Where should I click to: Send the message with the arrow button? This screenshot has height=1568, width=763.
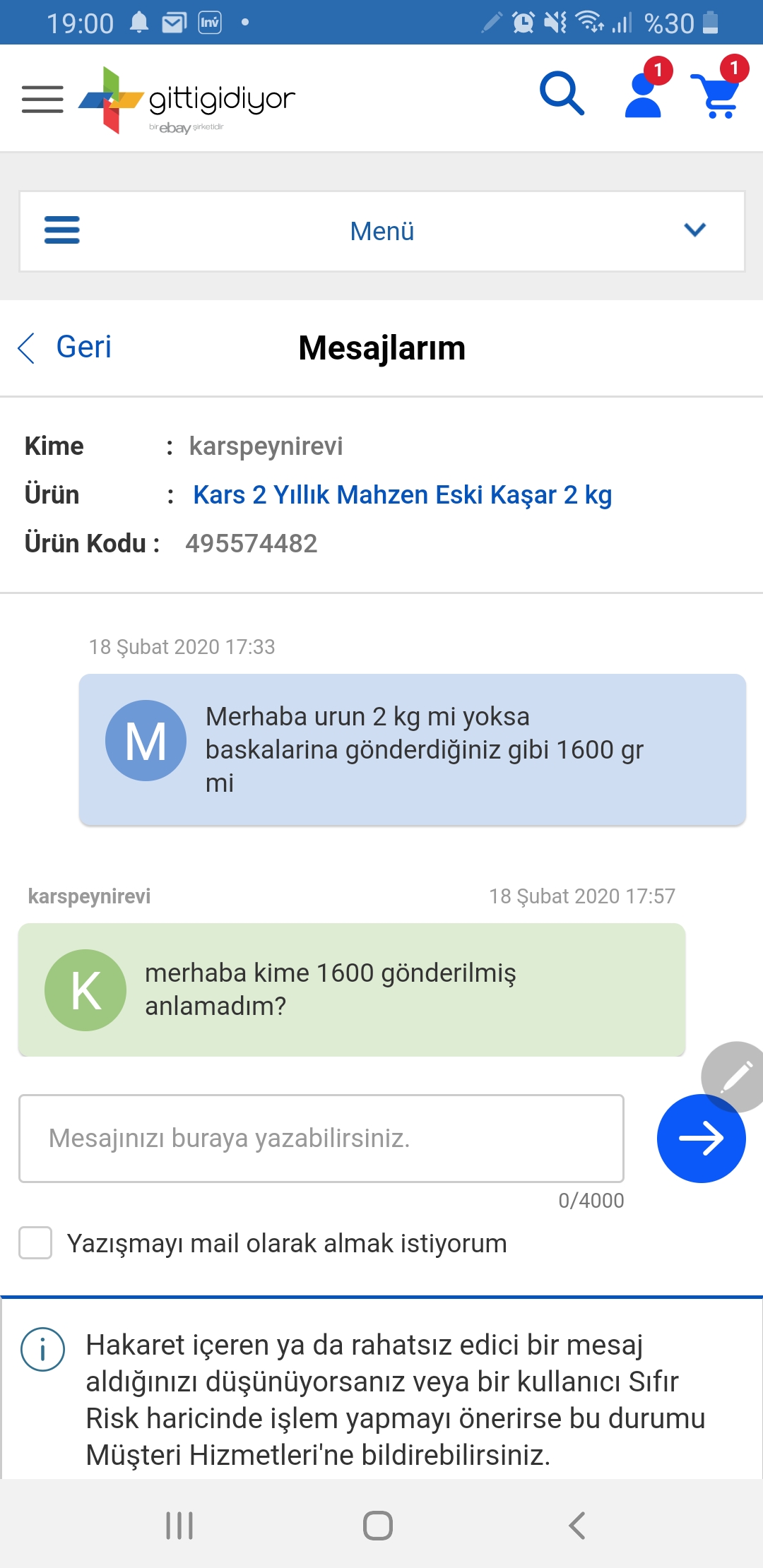(x=701, y=1139)
